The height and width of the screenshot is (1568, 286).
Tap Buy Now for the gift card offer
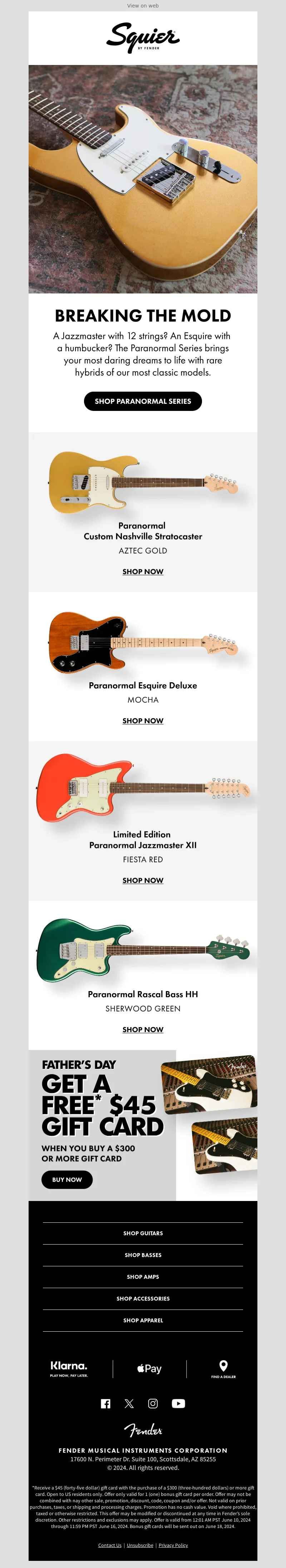coord(67,1180)
